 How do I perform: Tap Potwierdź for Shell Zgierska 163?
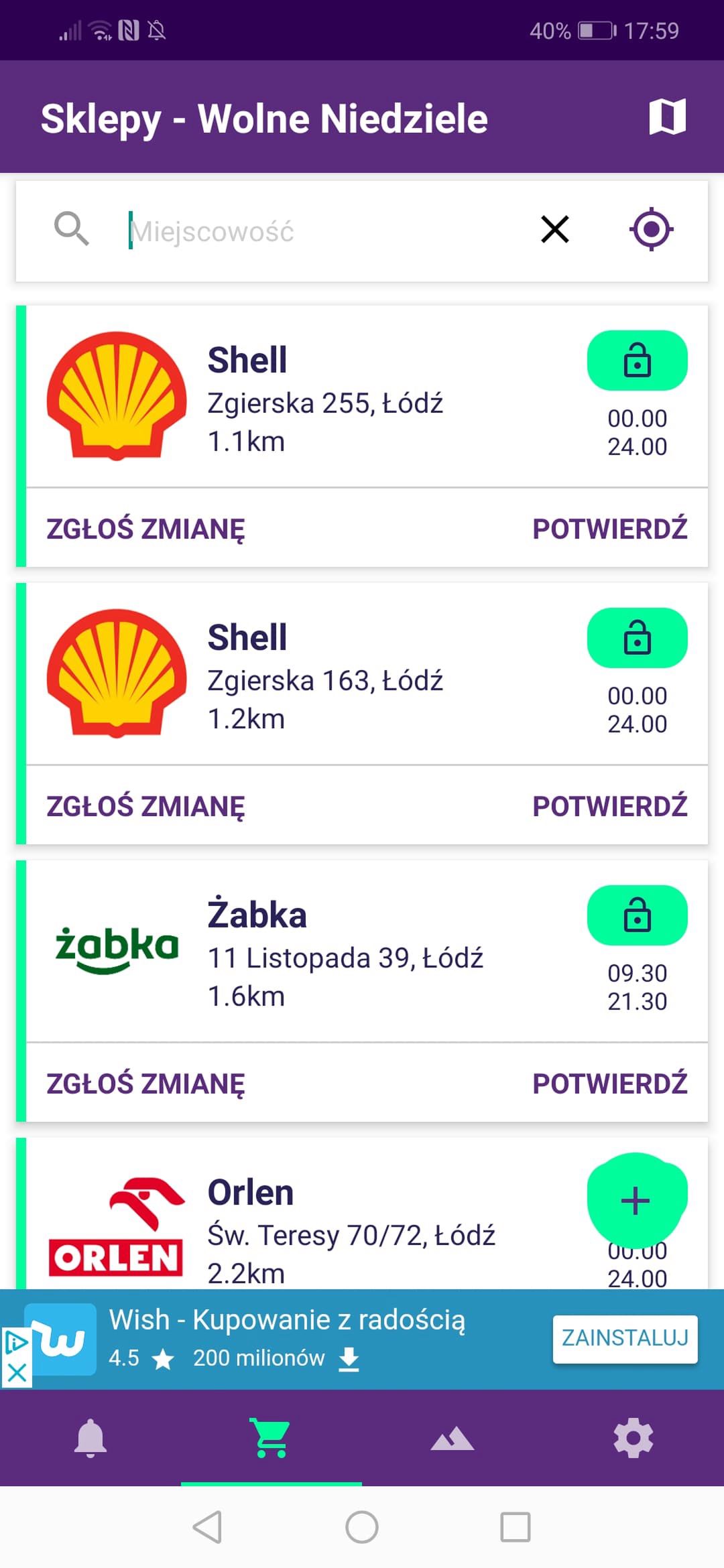tap(609, 806)
